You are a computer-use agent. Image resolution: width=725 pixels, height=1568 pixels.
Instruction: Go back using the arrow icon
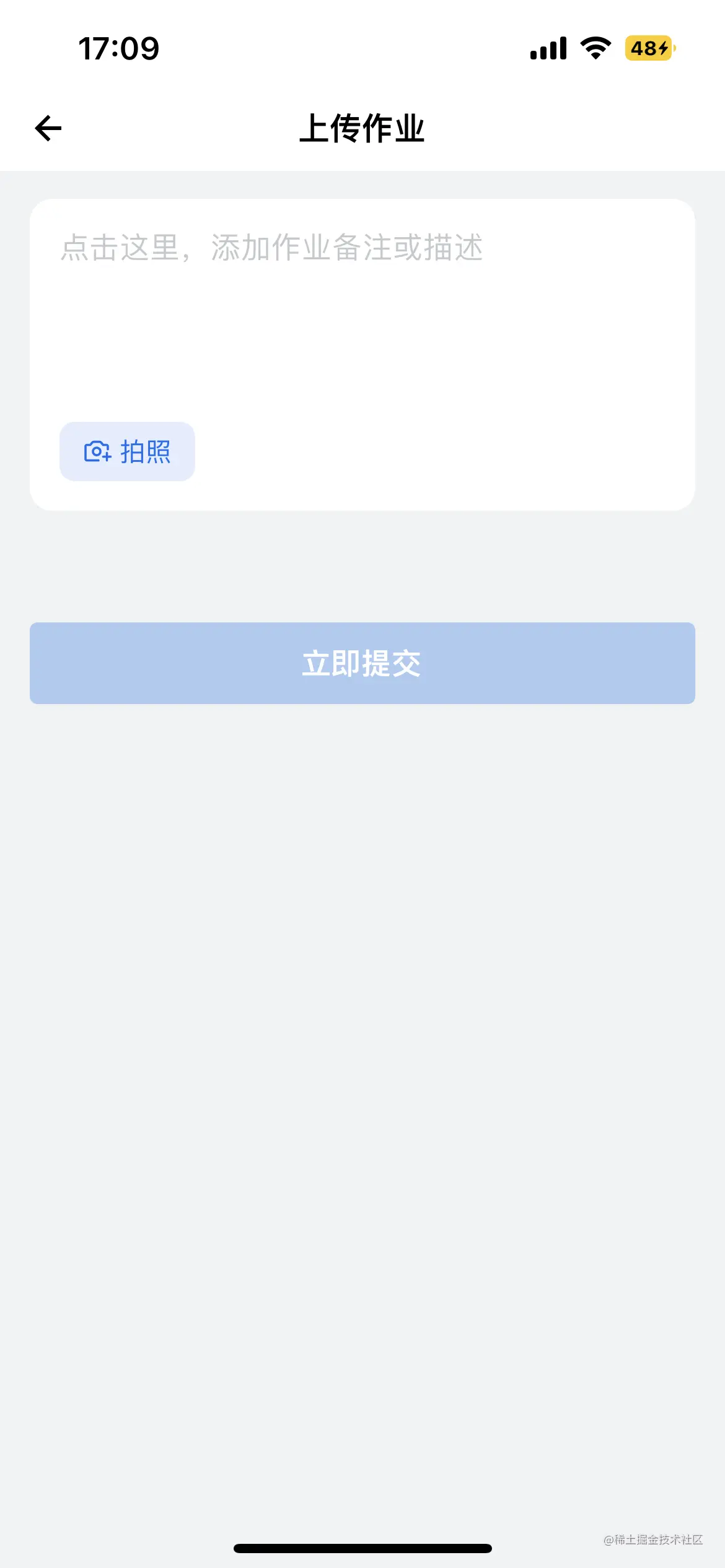coord(48,128)
